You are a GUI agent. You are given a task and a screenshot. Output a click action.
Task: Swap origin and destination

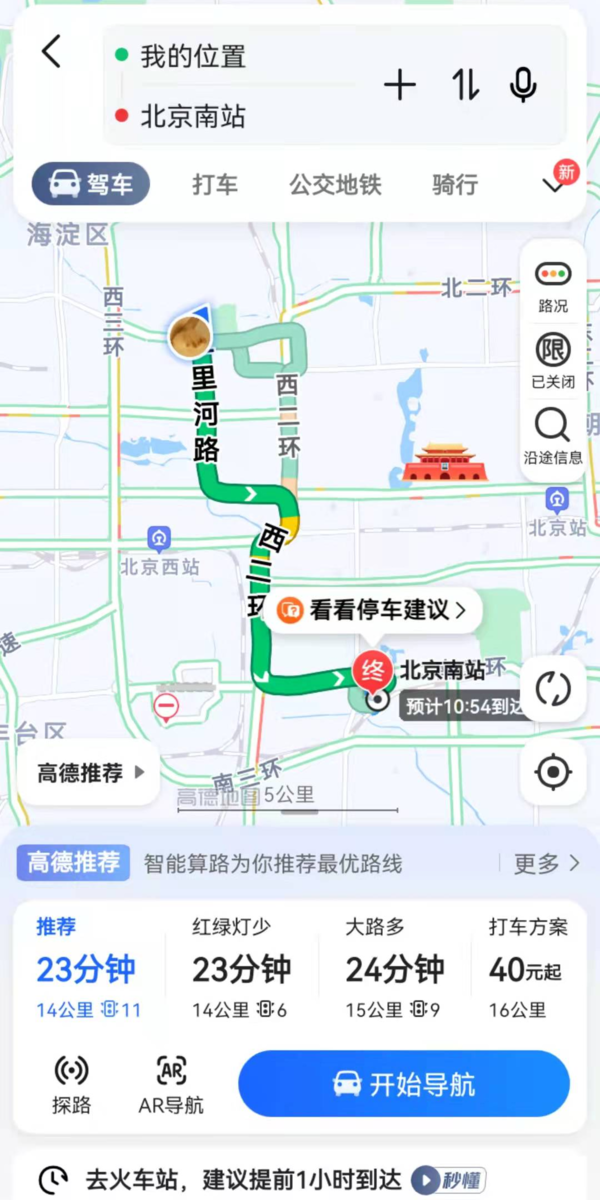click(x=464, y=86)
